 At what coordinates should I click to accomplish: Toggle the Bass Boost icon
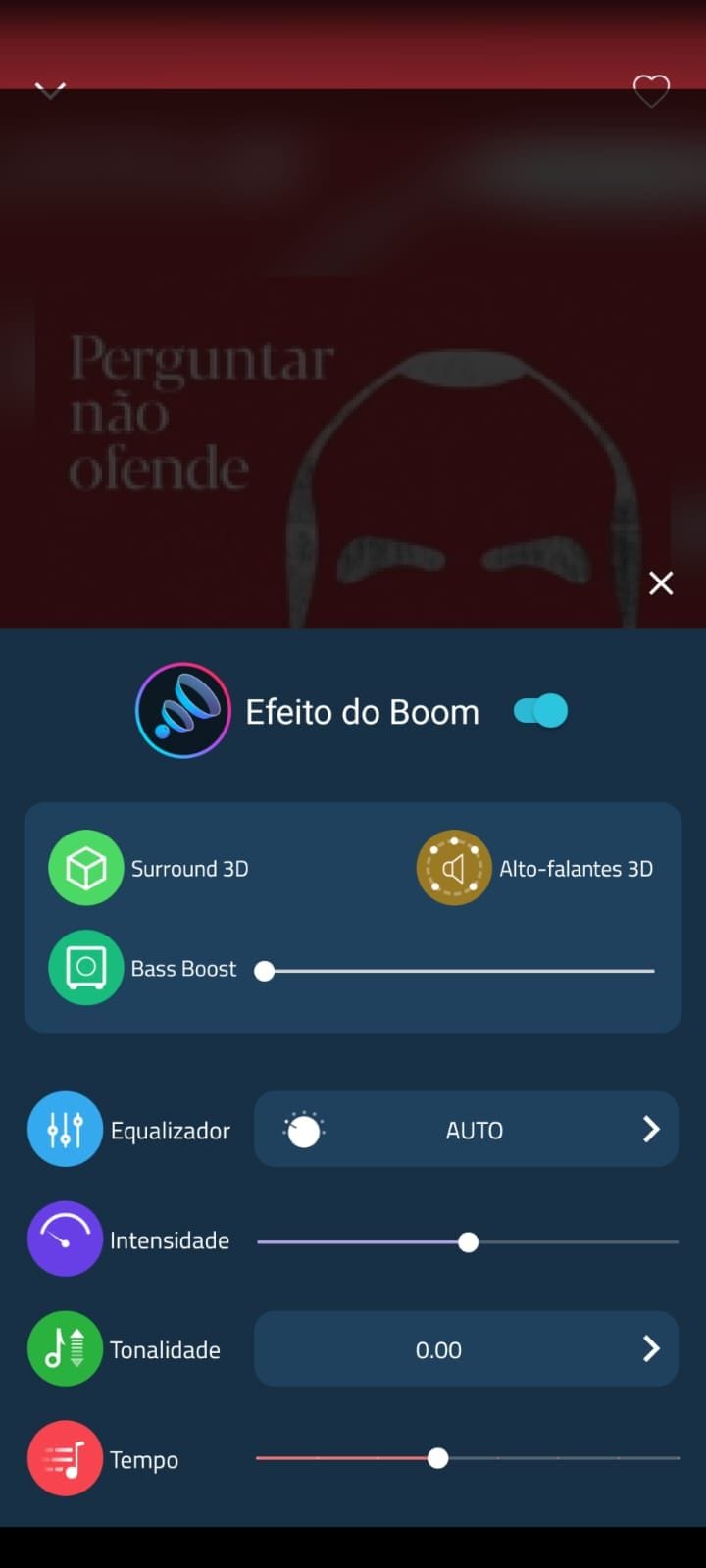click(x=86, y=968)
